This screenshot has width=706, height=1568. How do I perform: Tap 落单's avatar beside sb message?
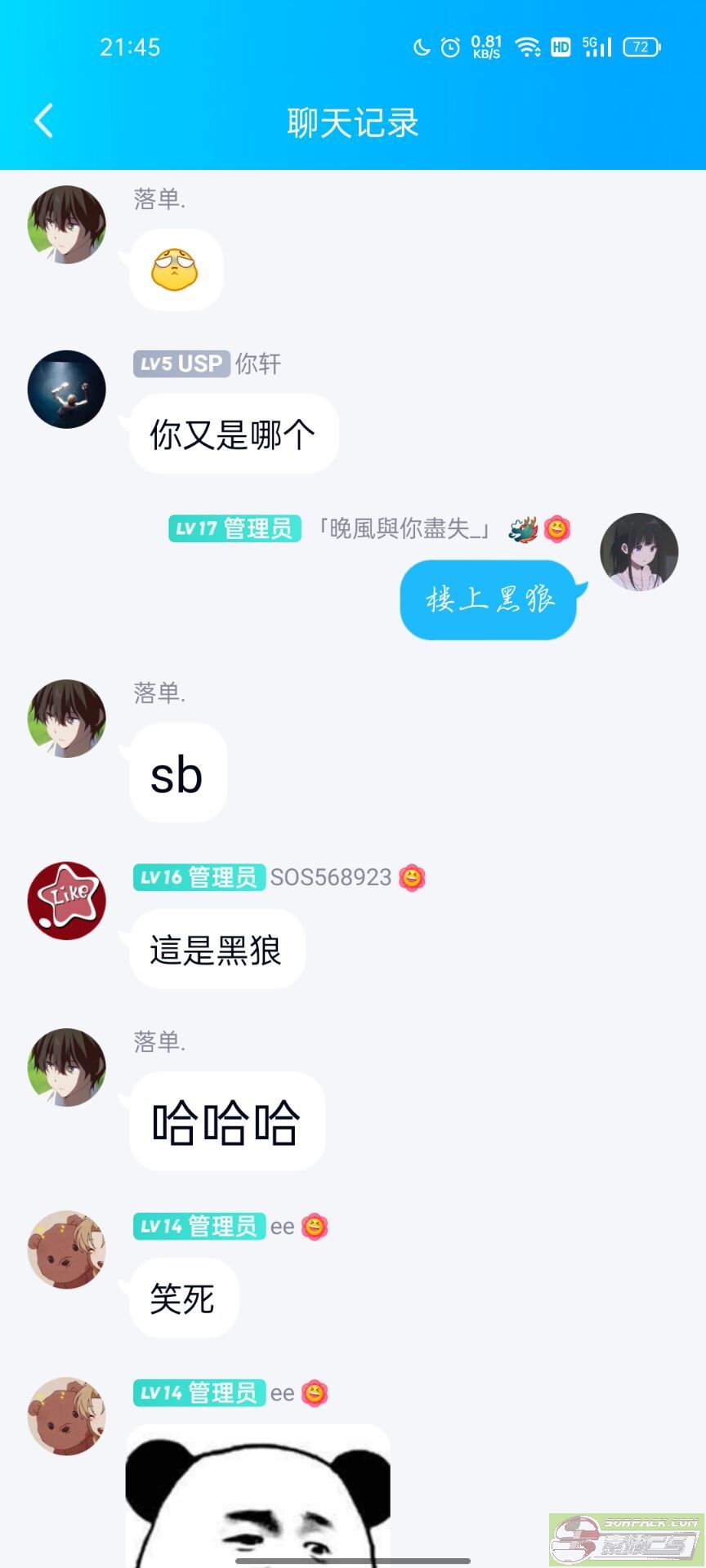click(x=67, y=719)
